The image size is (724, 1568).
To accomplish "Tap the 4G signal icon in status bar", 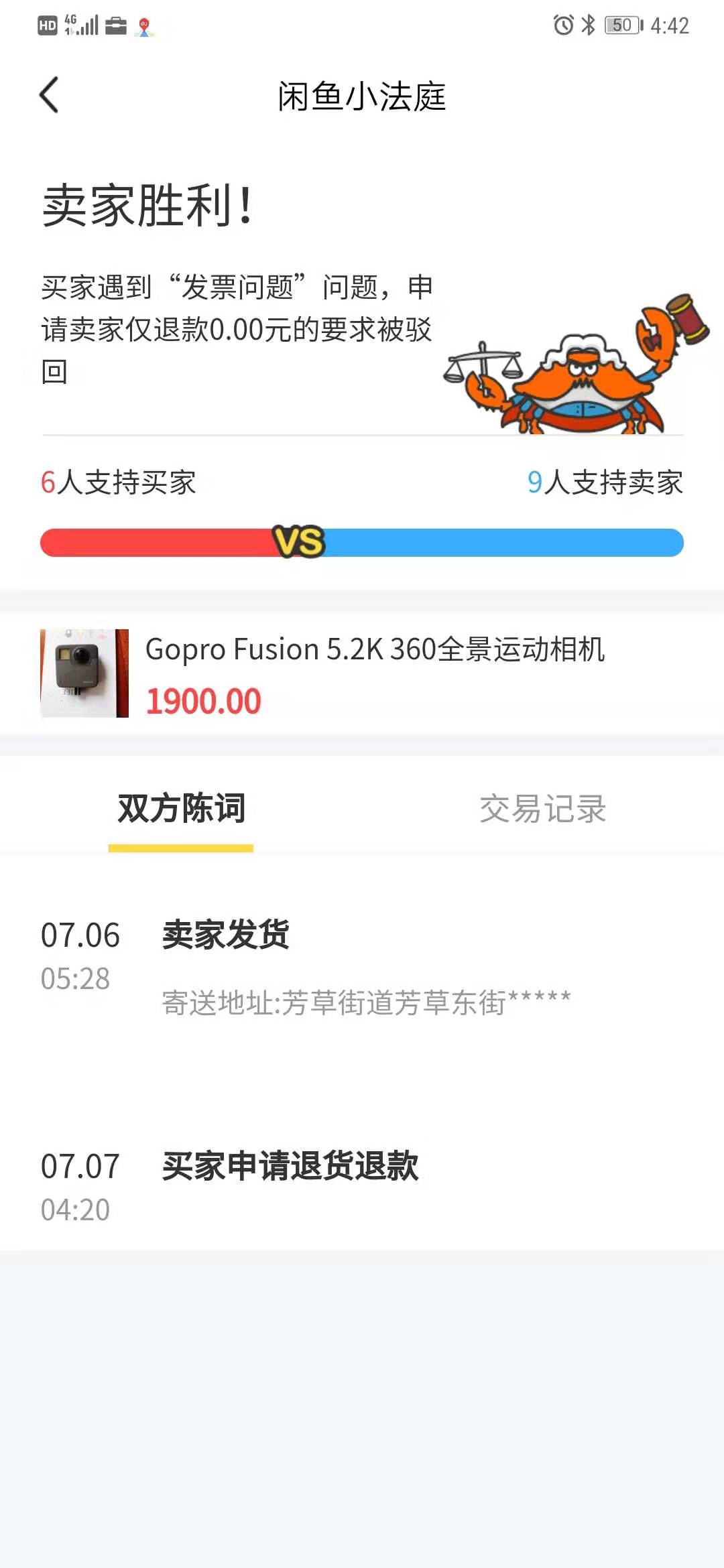I will click(80, 24).
